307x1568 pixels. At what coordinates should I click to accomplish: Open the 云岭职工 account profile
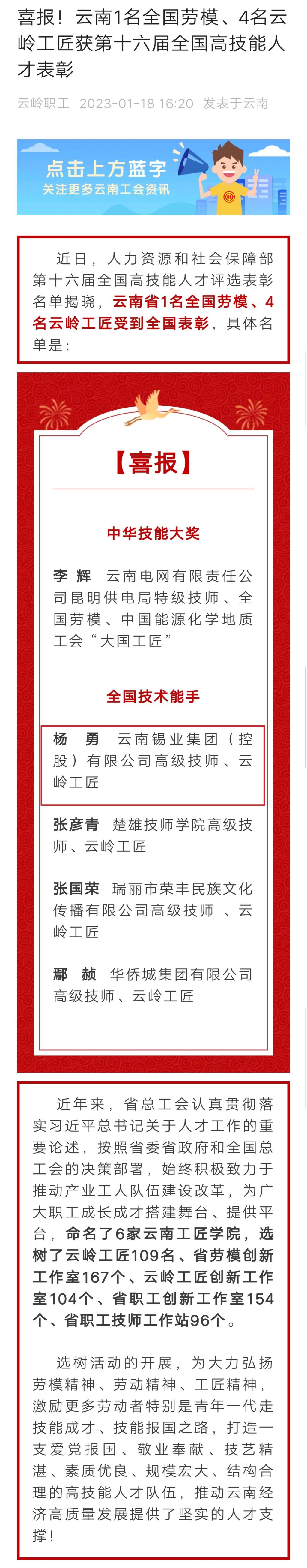pyautogui.click(x=43, y=104)
